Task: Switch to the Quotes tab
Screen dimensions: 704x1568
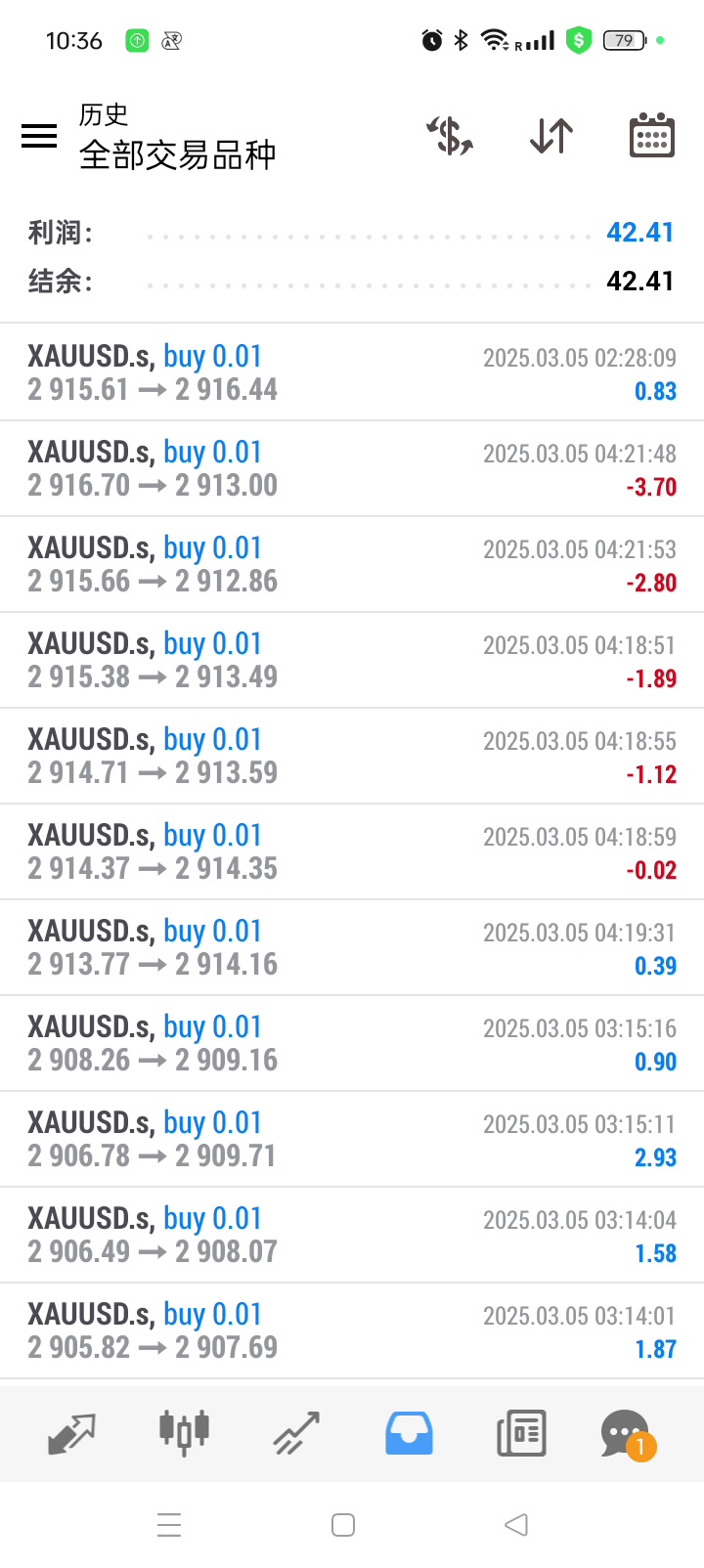Action: point(71,1433)
